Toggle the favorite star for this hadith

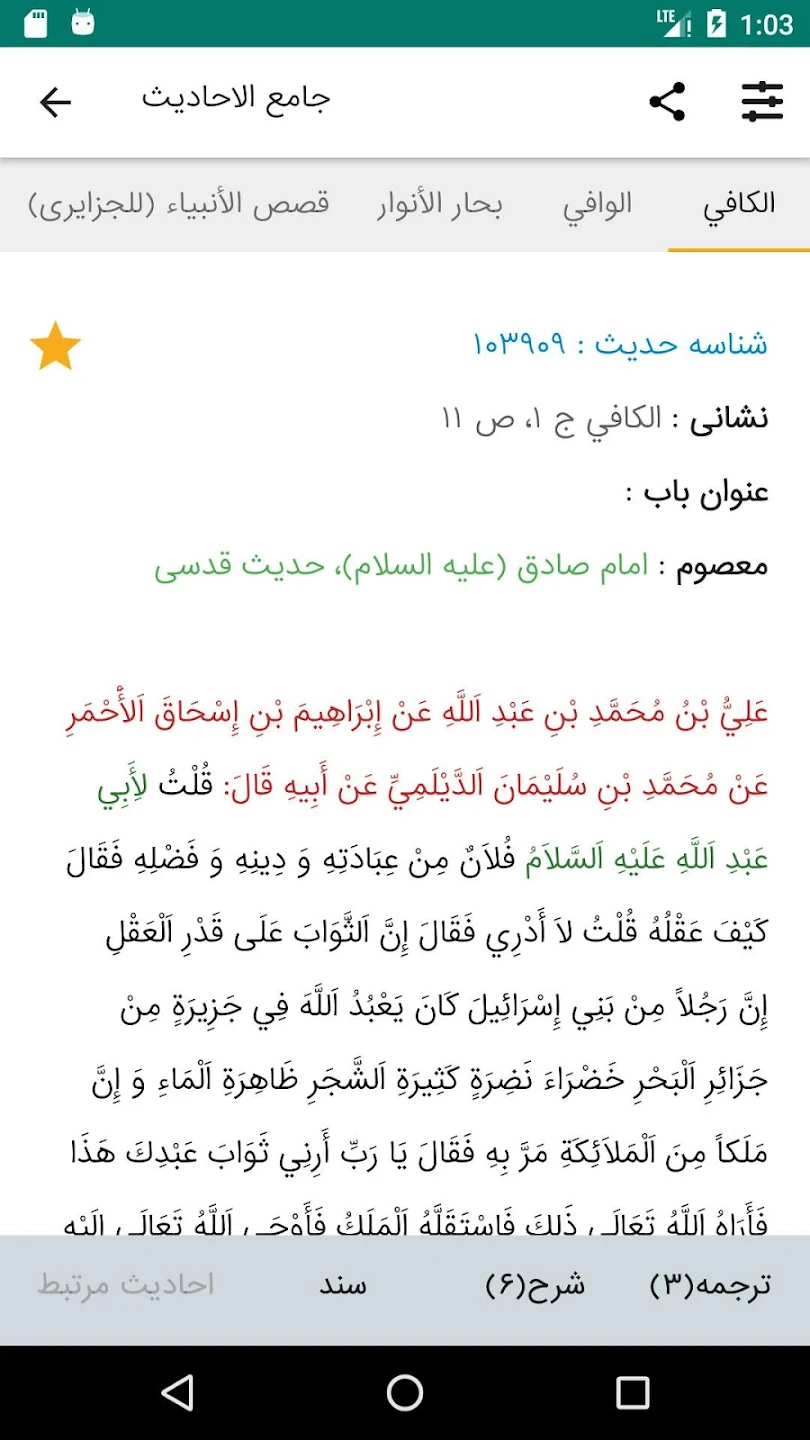tap(55, 347)
